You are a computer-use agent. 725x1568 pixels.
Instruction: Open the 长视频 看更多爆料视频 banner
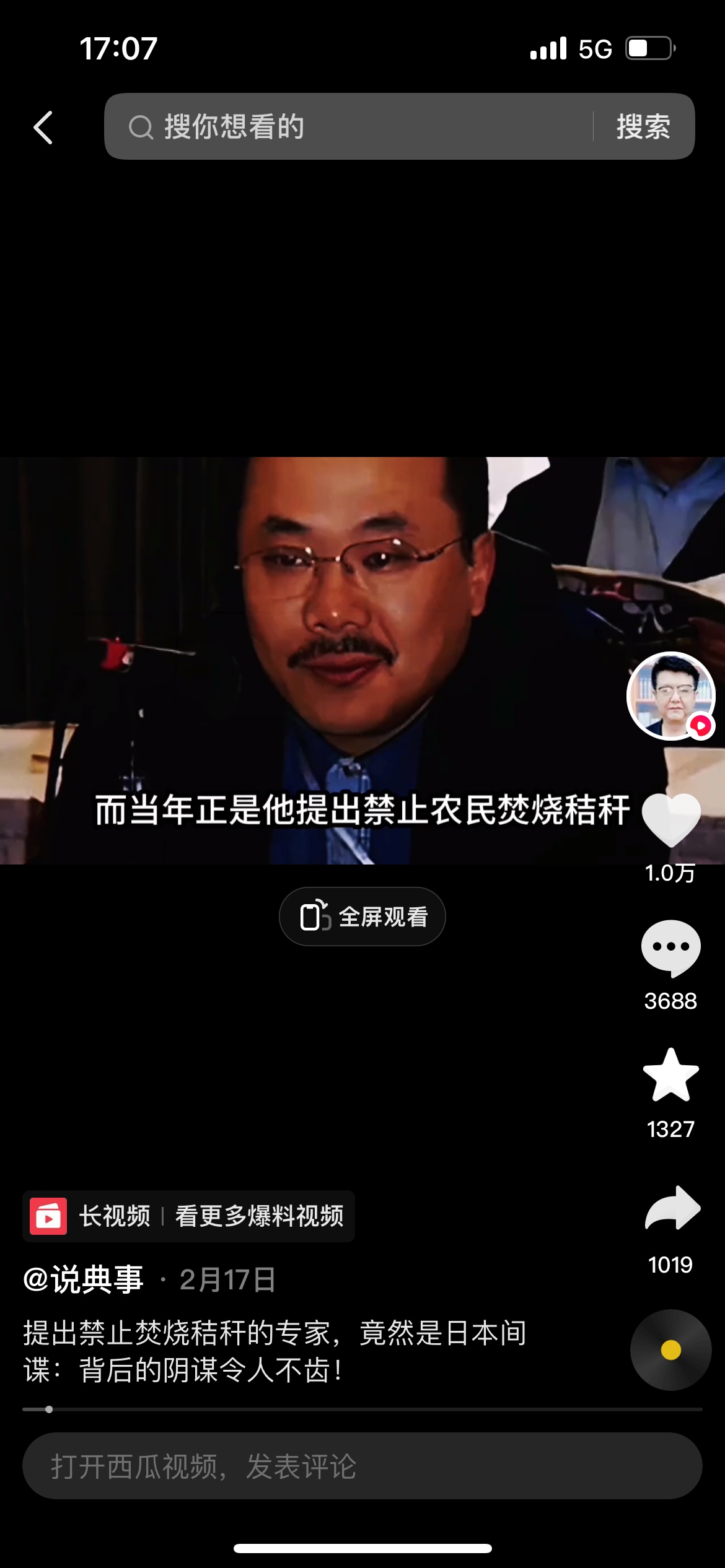[189, 1216]
